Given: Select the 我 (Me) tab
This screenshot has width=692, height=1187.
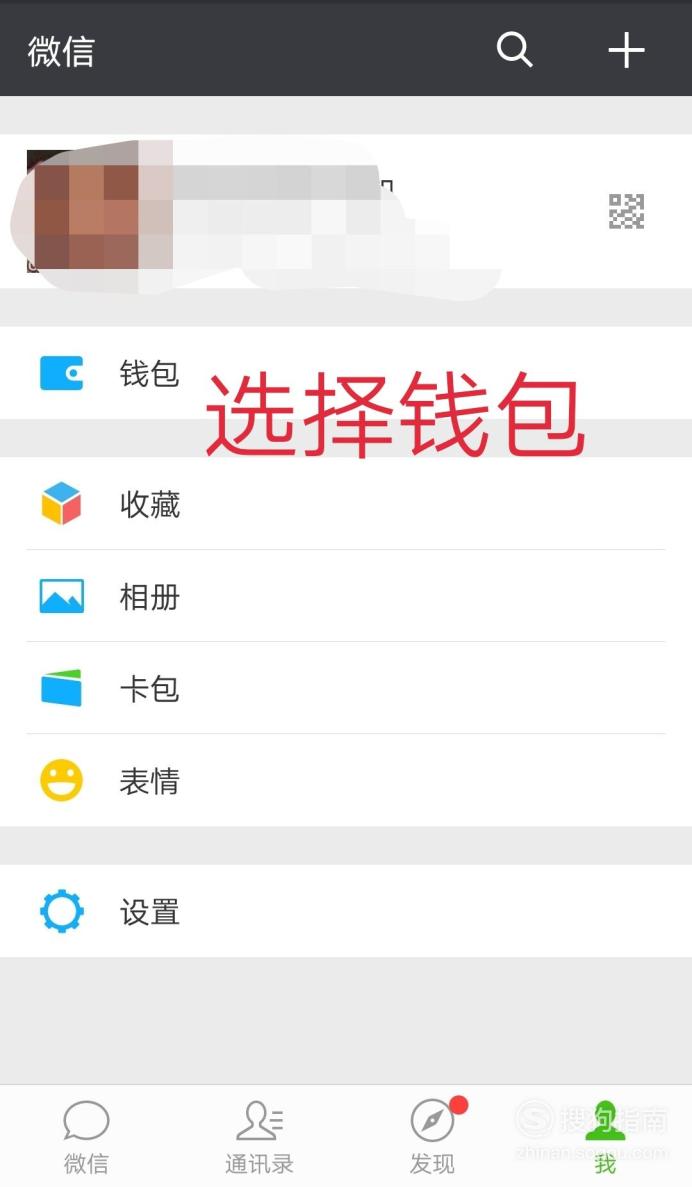Looking at the screenshot, I should point(605,1136).
